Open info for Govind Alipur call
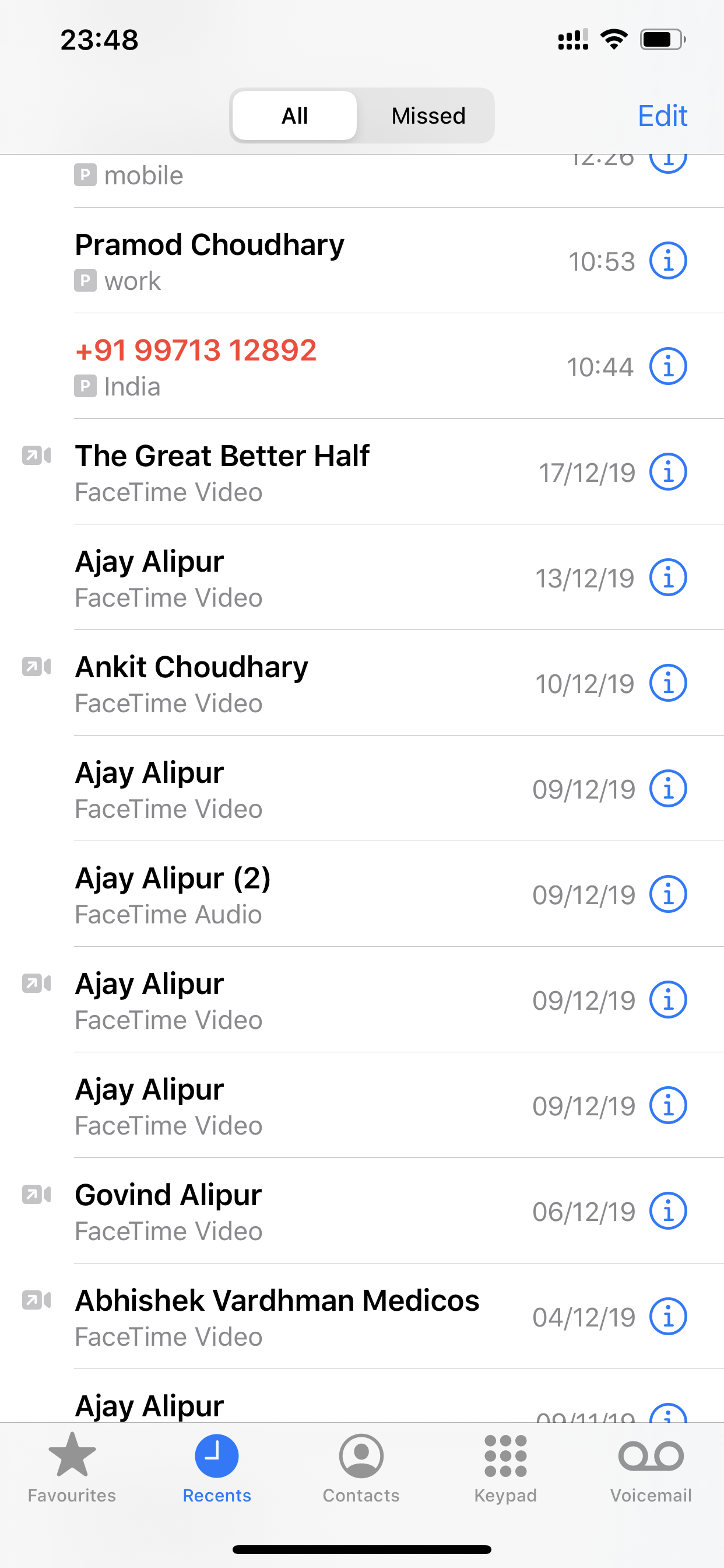This screenshot has height=1568, width=724. (667, 1210)
